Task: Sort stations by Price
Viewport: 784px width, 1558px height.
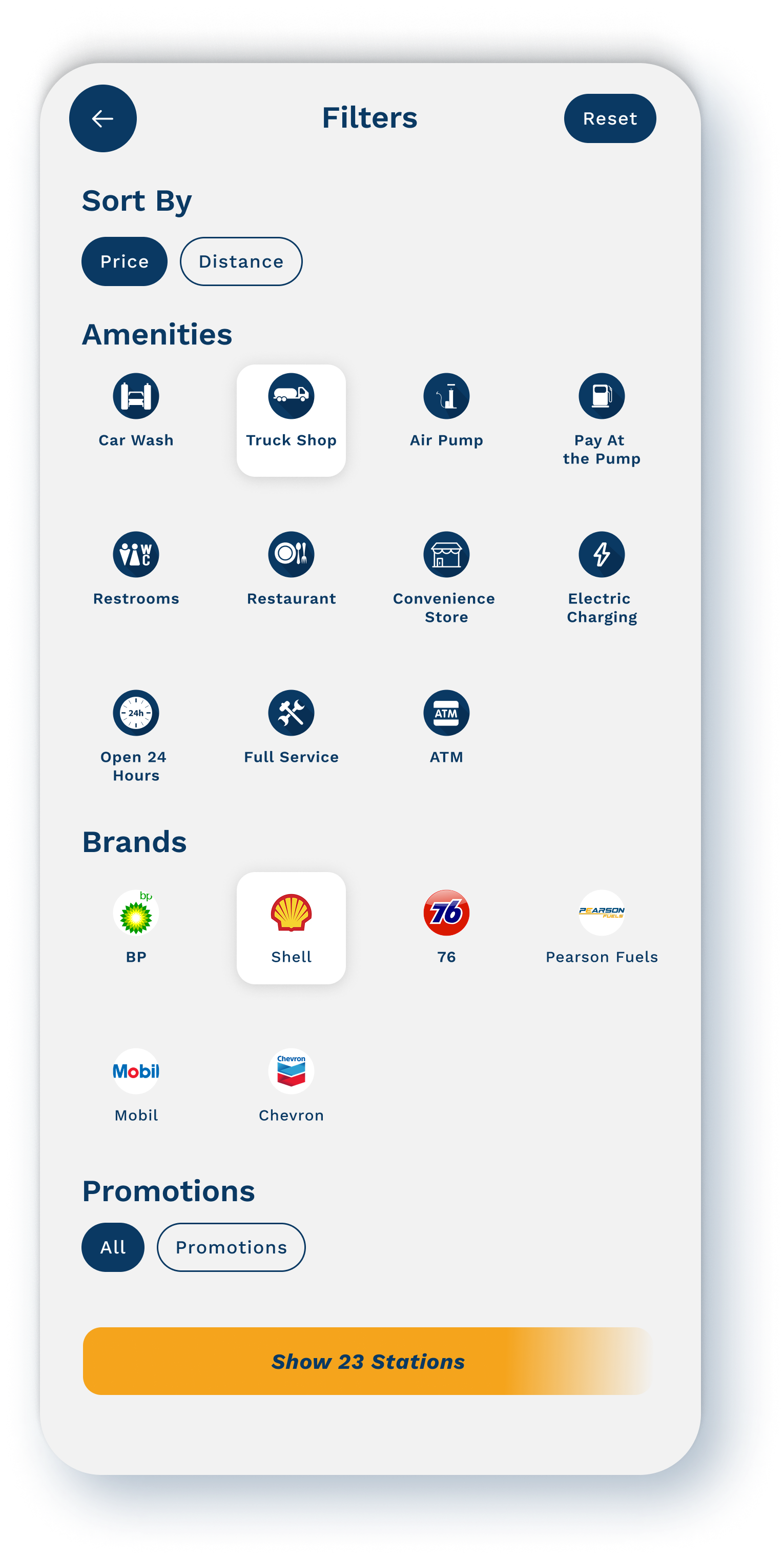Action: pos(125,261)
